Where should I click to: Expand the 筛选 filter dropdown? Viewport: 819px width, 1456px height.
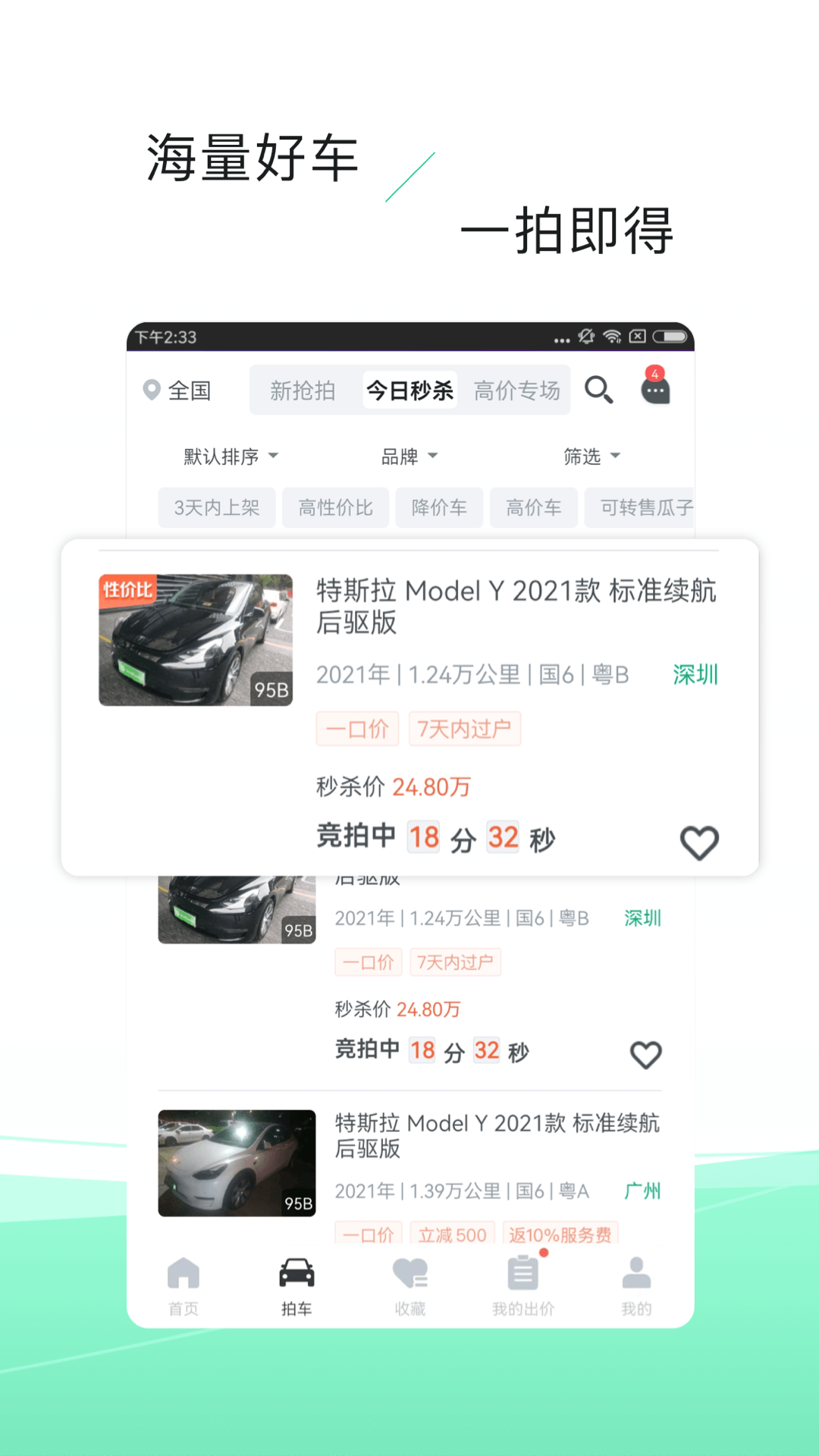[x=591, y=456]
